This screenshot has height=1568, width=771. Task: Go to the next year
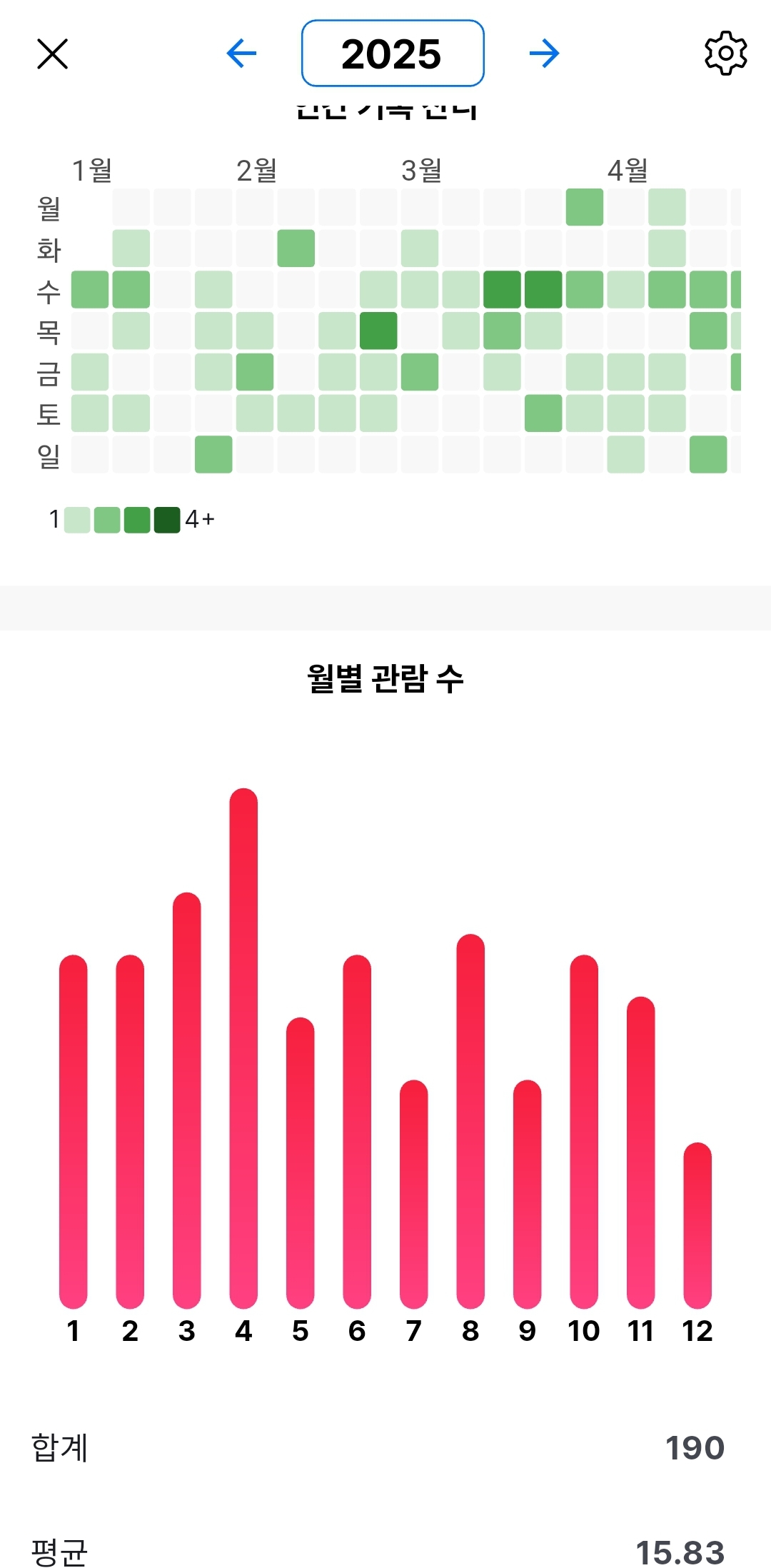point(544,54)
